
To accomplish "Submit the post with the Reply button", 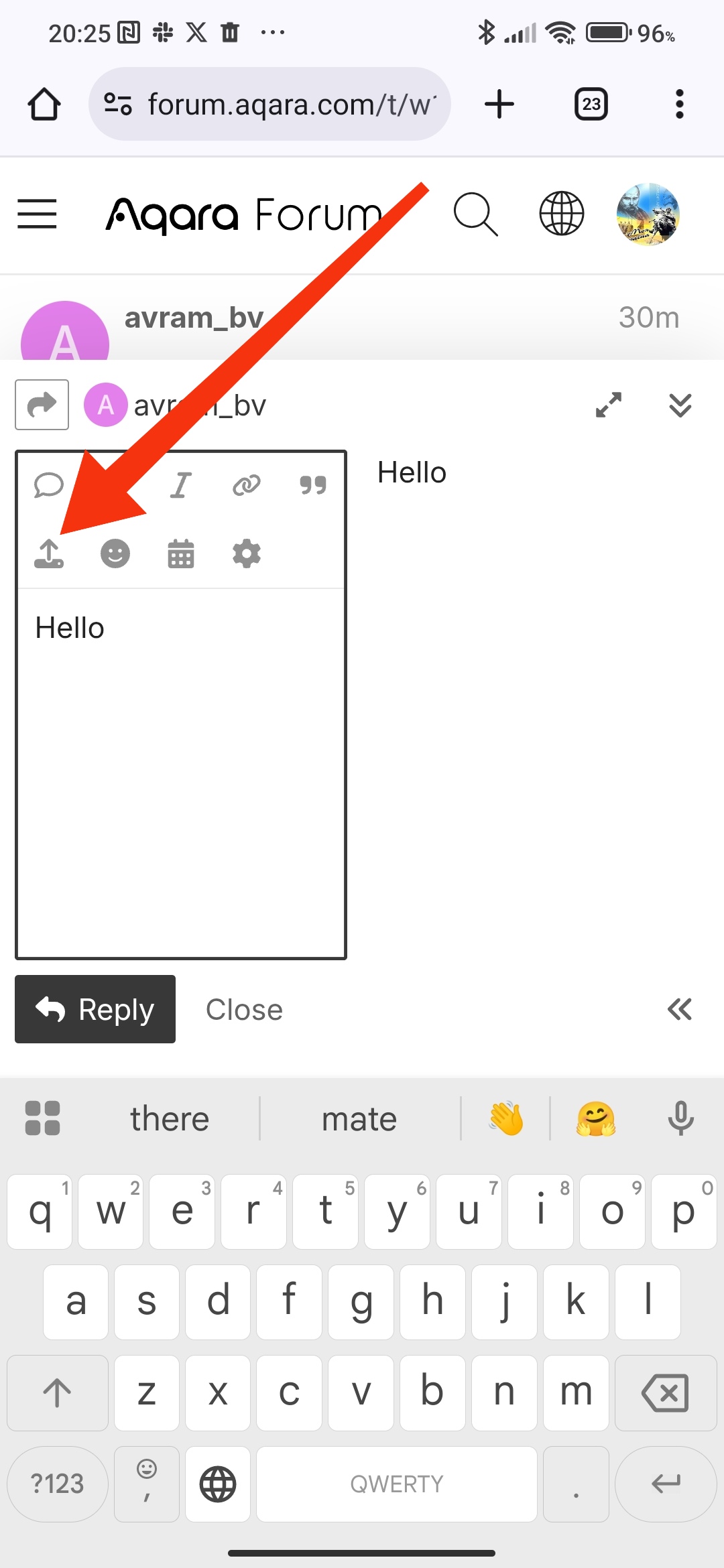I will point(95,1009).
